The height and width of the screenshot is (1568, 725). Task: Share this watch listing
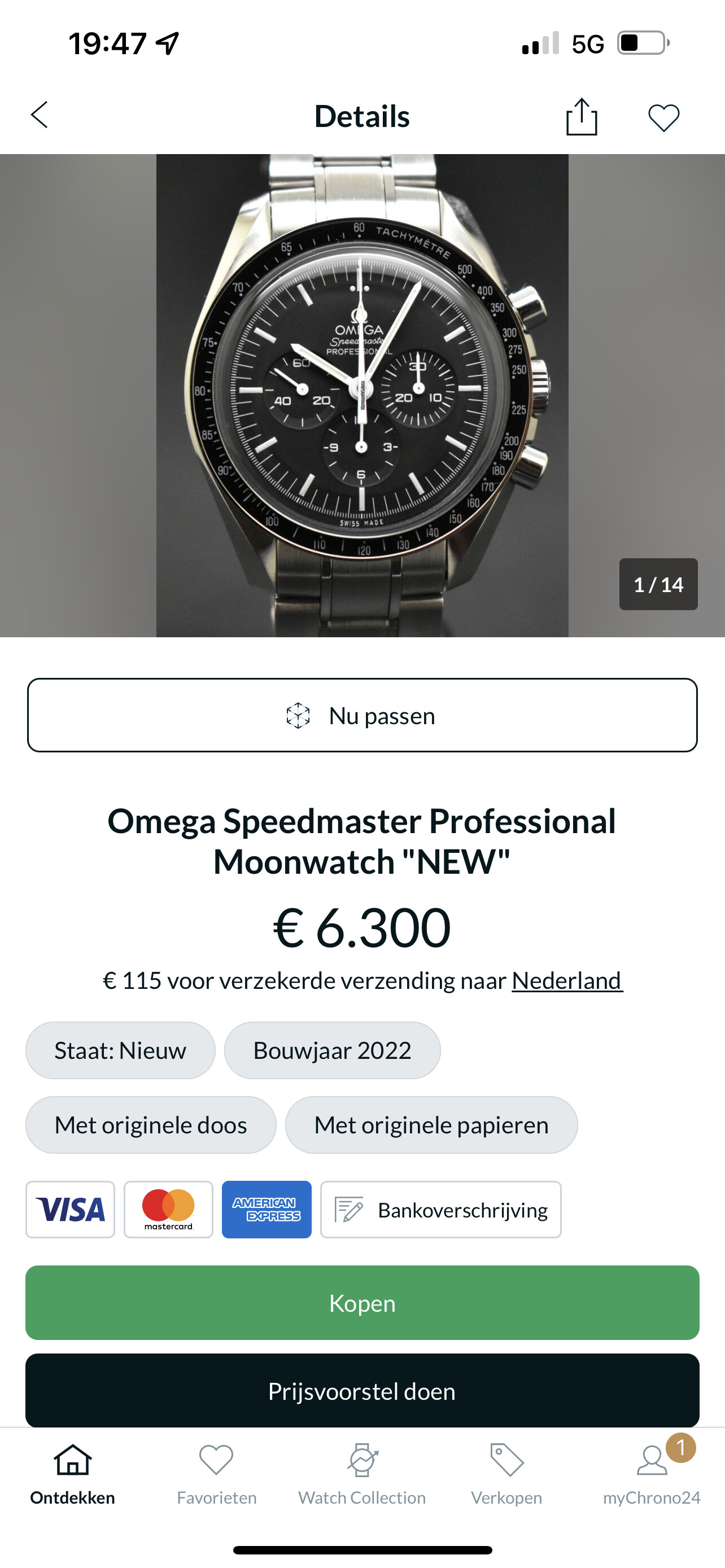[x=582, y=116]
